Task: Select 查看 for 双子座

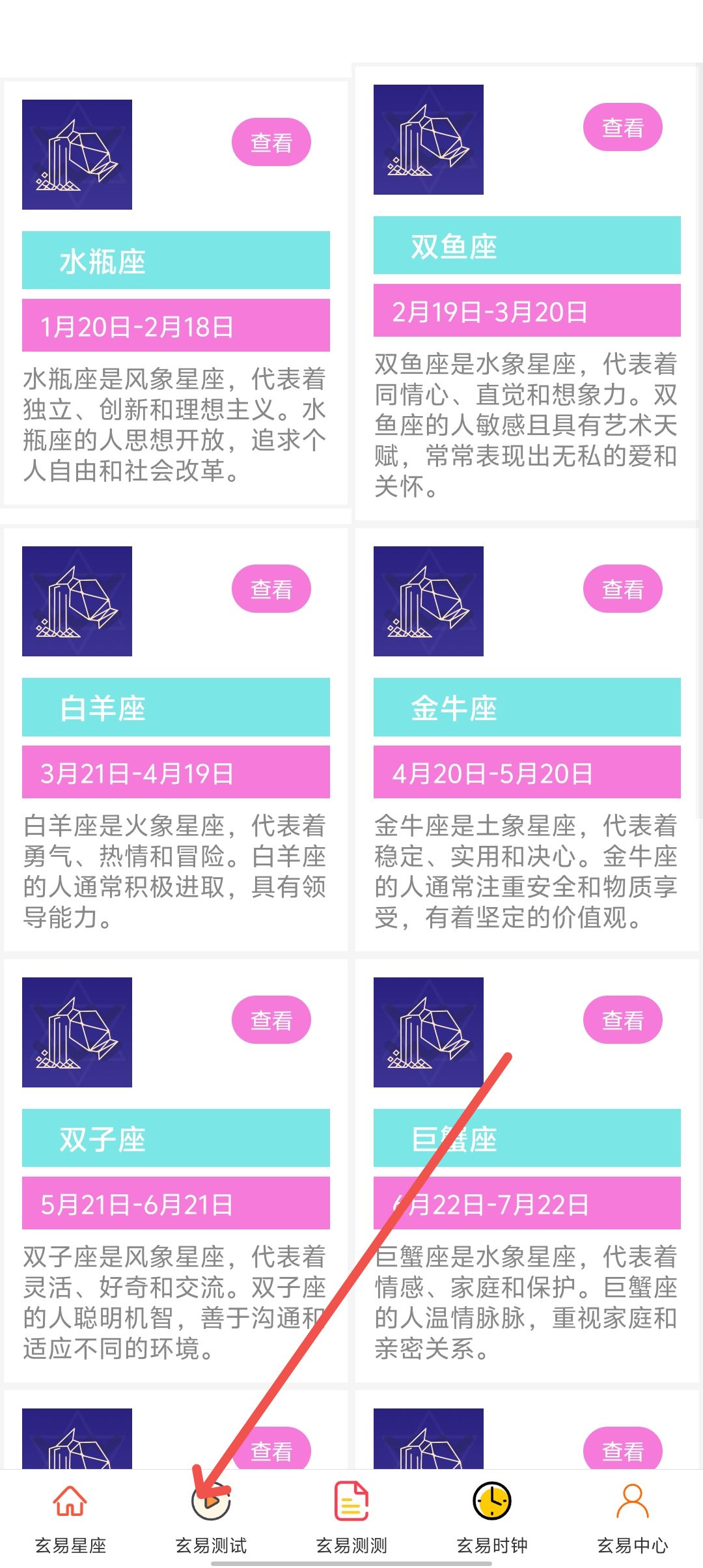Action: 271,1020
